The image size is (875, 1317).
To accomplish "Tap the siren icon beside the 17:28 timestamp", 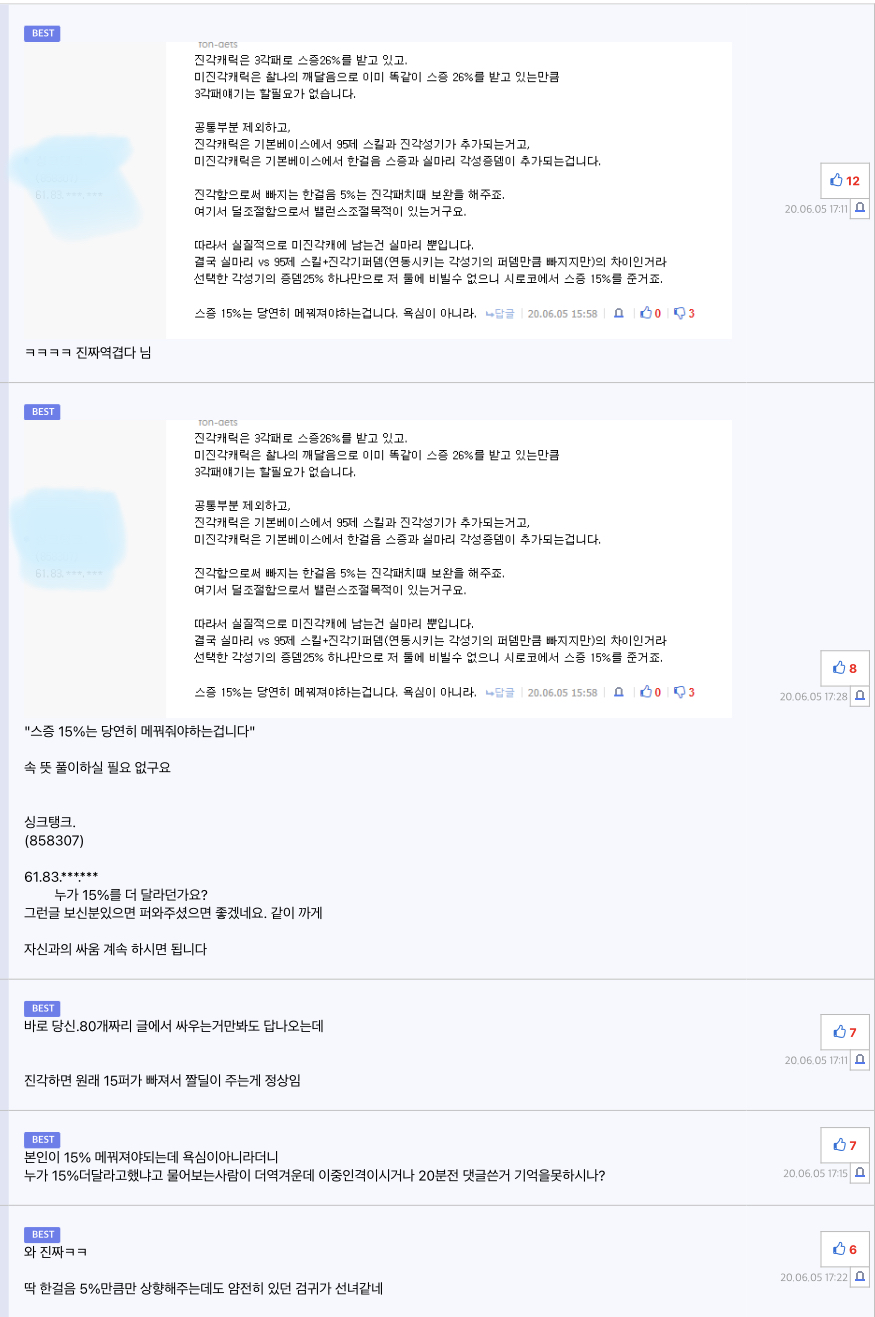I will (859, 696).
